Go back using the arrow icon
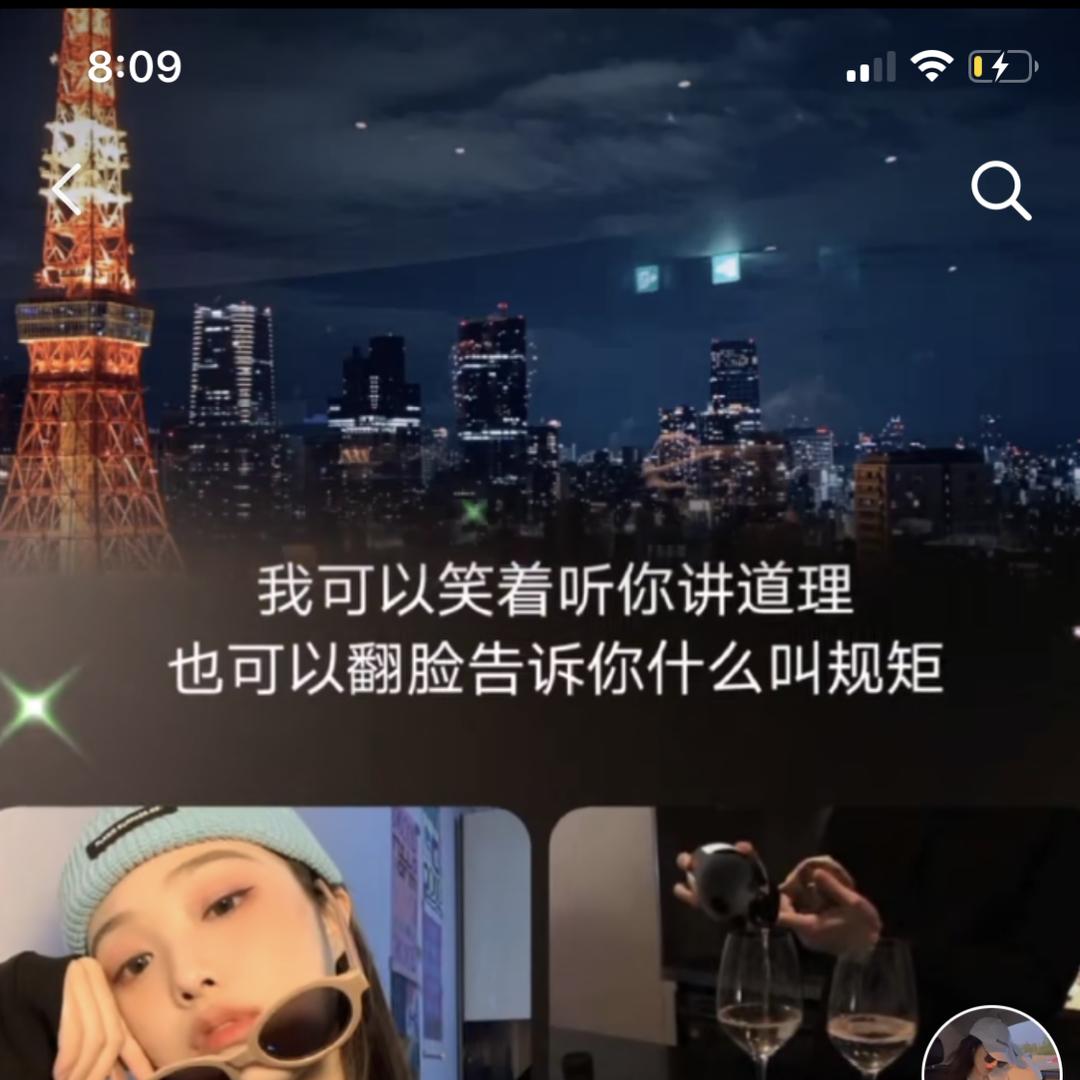Screen dimensions: 1080x1080 pyautogui.click(x=67, y=189)
